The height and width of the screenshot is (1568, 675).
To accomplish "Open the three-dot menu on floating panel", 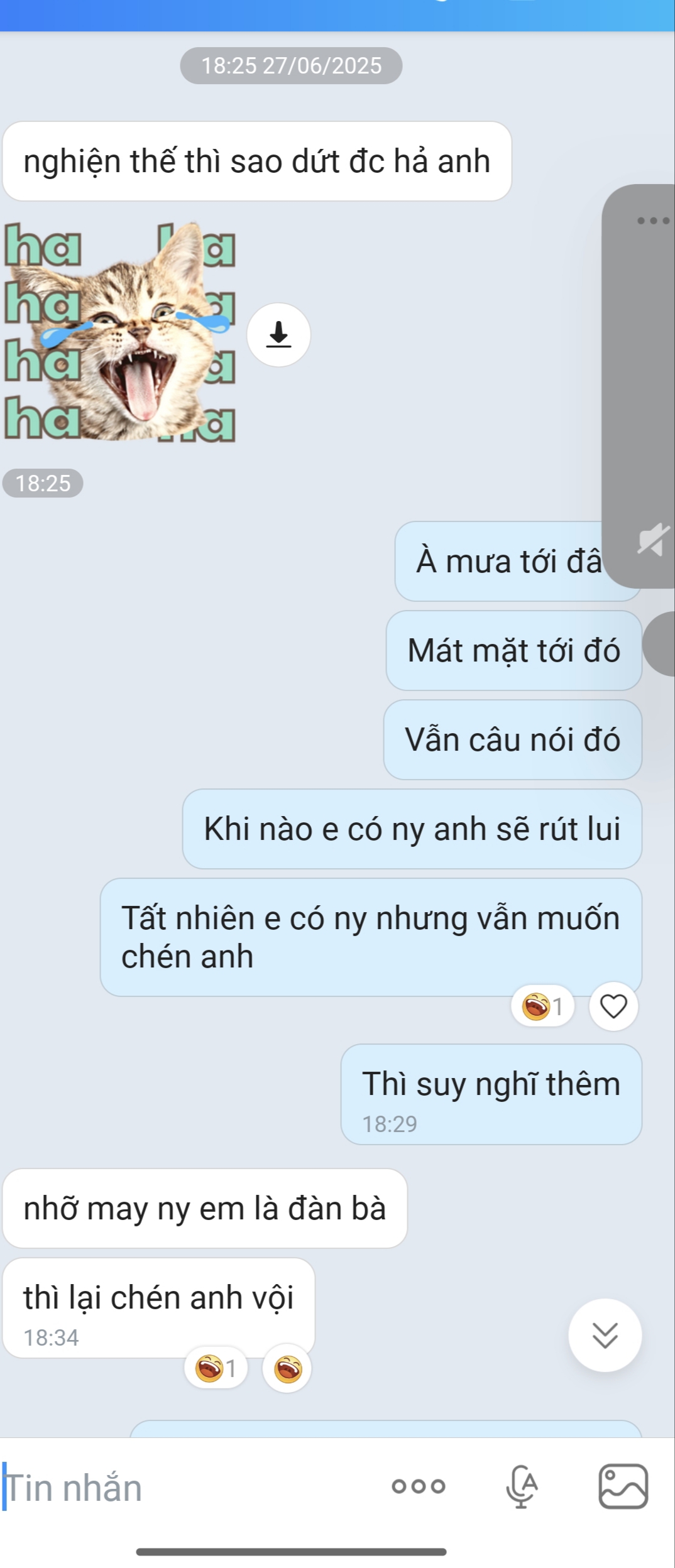I will pos(652,220).
